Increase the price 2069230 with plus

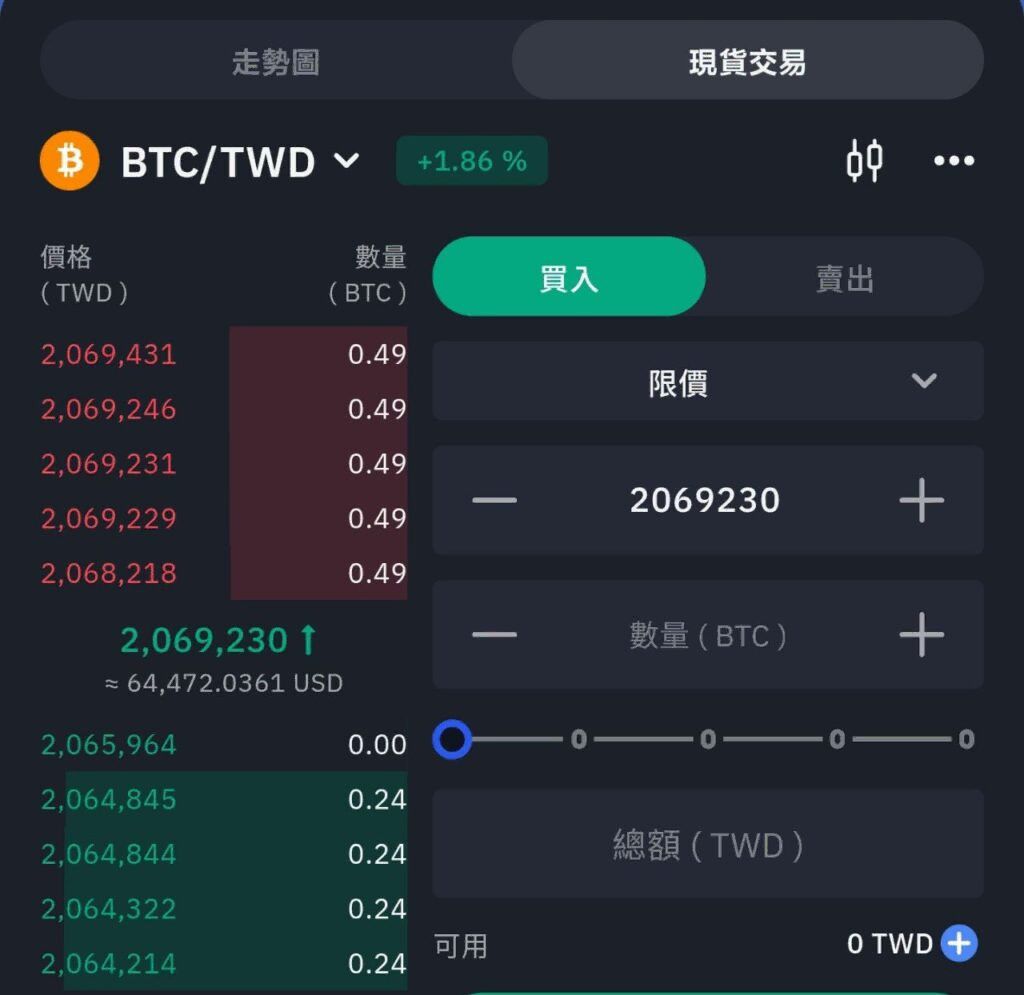(x=921, y=500)
